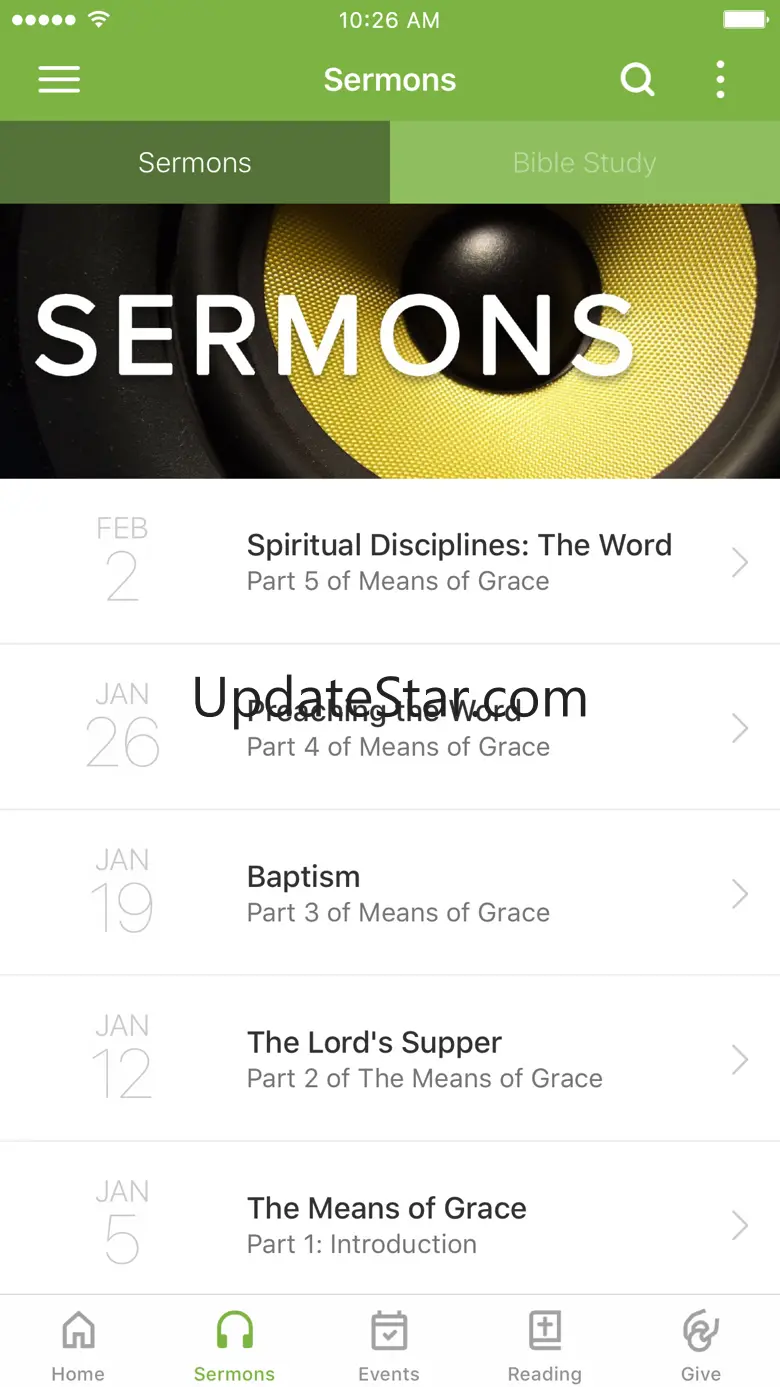Open the Jan 26 Part 4 sermon

tap(390, 727)
